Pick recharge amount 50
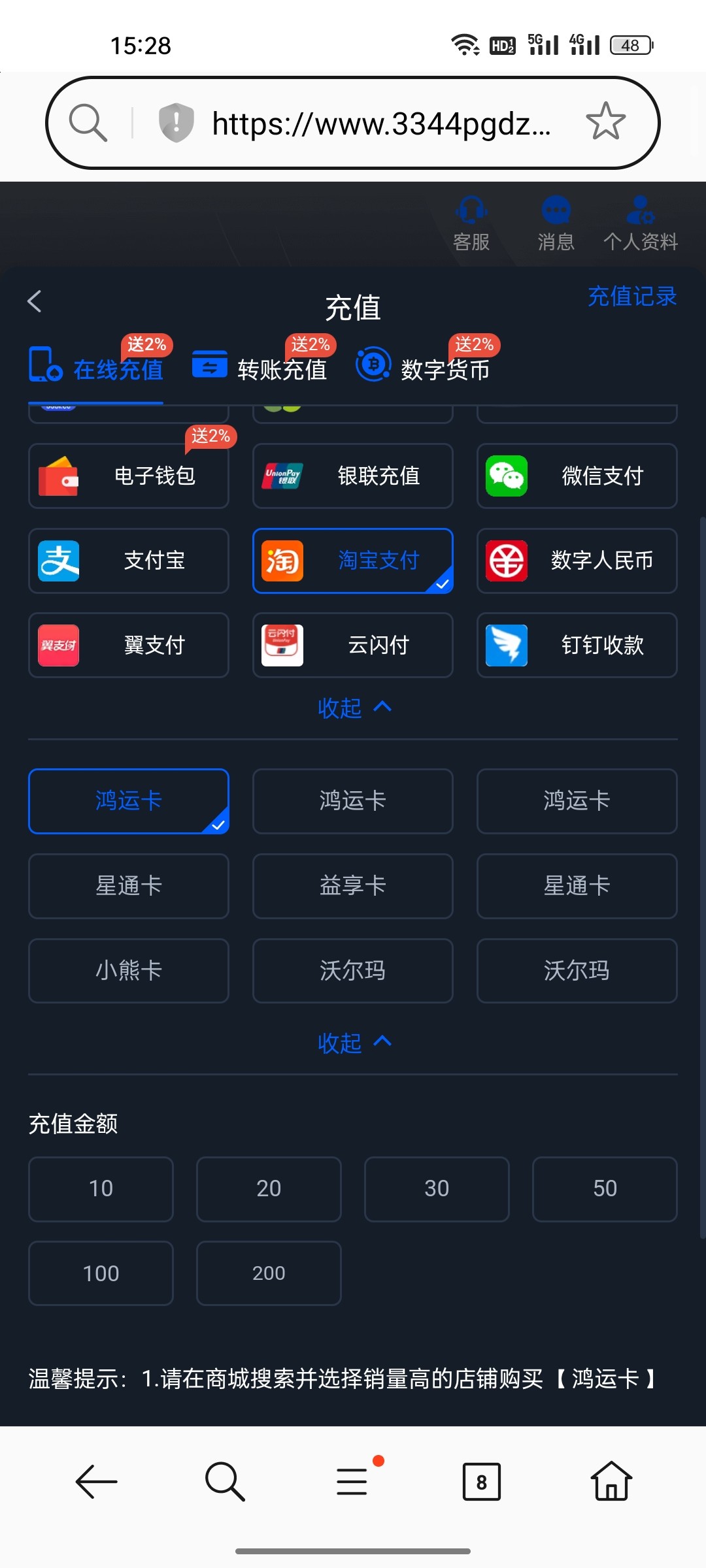The width and height of the screenshot is (706, 1568). pyautogui.click(x=605, y=1188)
